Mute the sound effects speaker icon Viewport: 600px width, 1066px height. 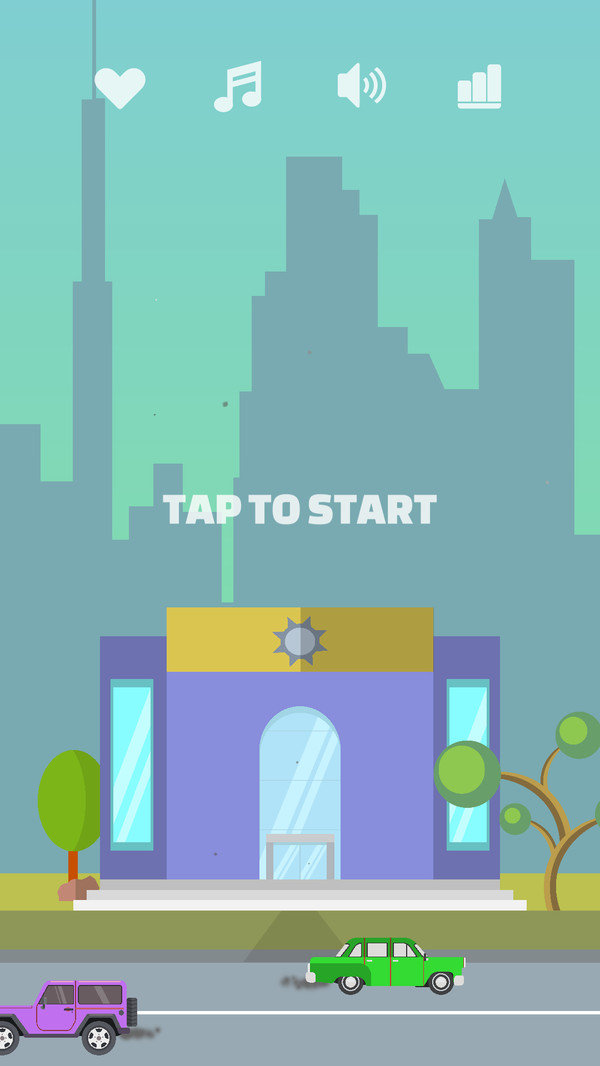point(360,86)
